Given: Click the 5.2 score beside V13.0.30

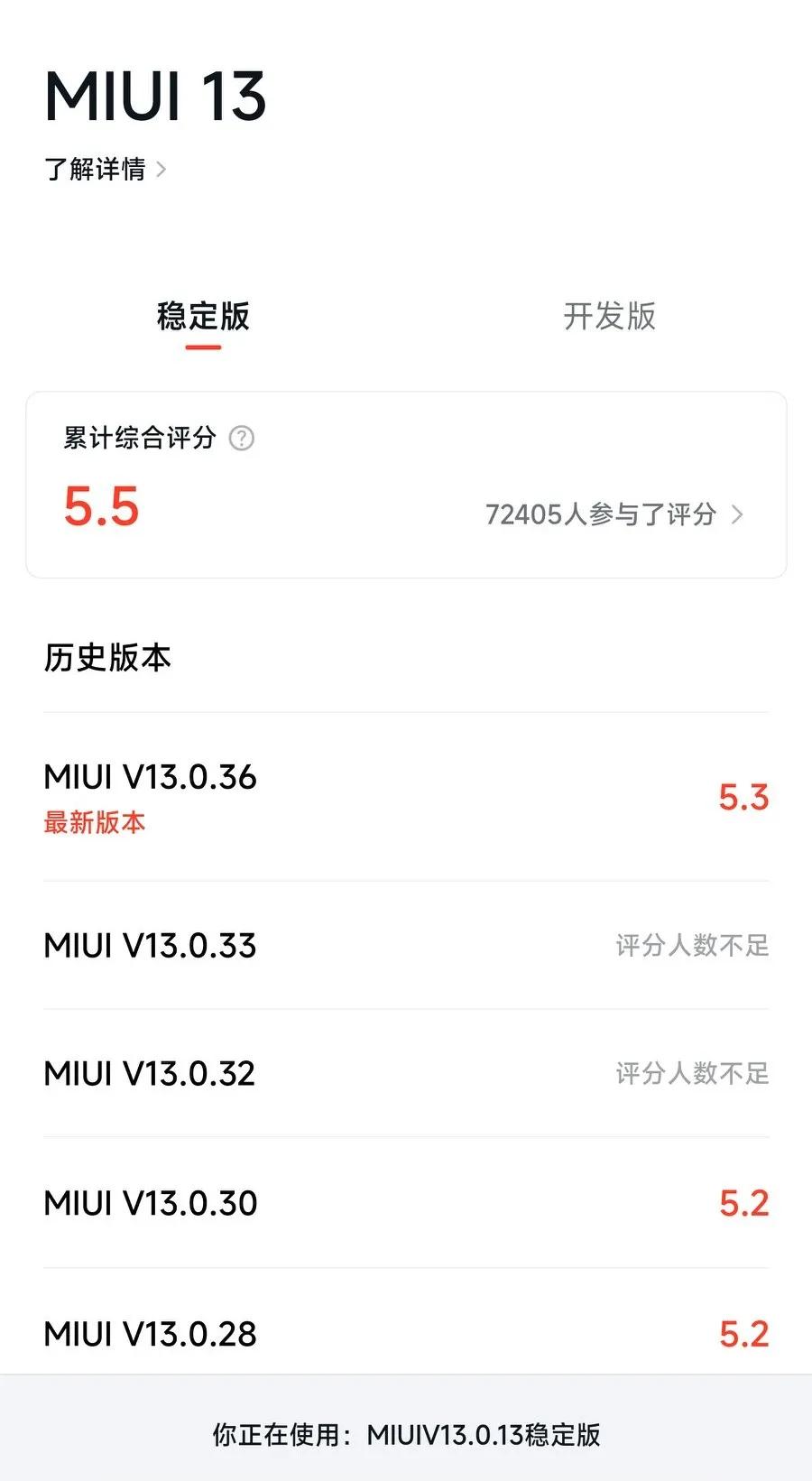Looking at the screenshot, I should (742, 1203).
